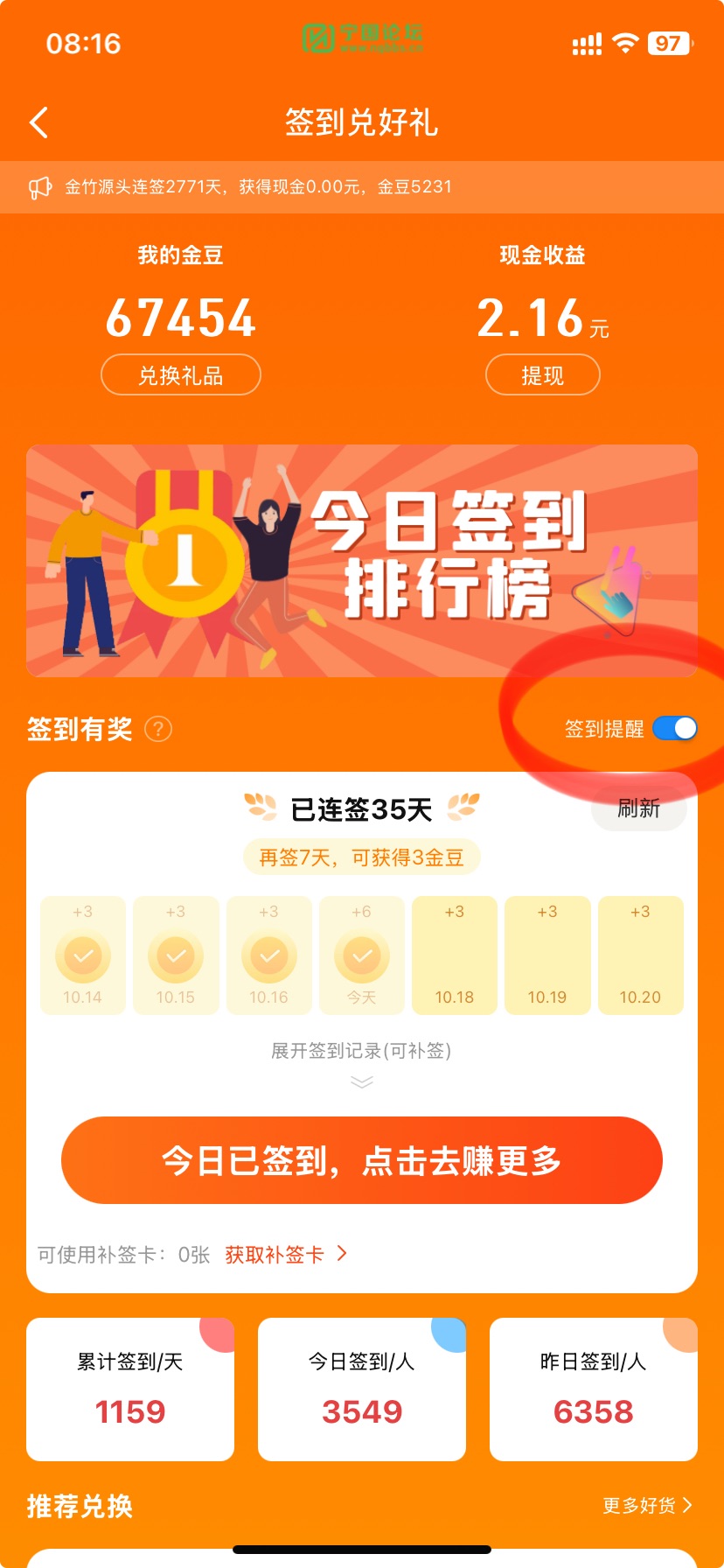Turn off the 签到提醒 switch
Viewport: 724px width, 1568px height.
coord(674,728)
